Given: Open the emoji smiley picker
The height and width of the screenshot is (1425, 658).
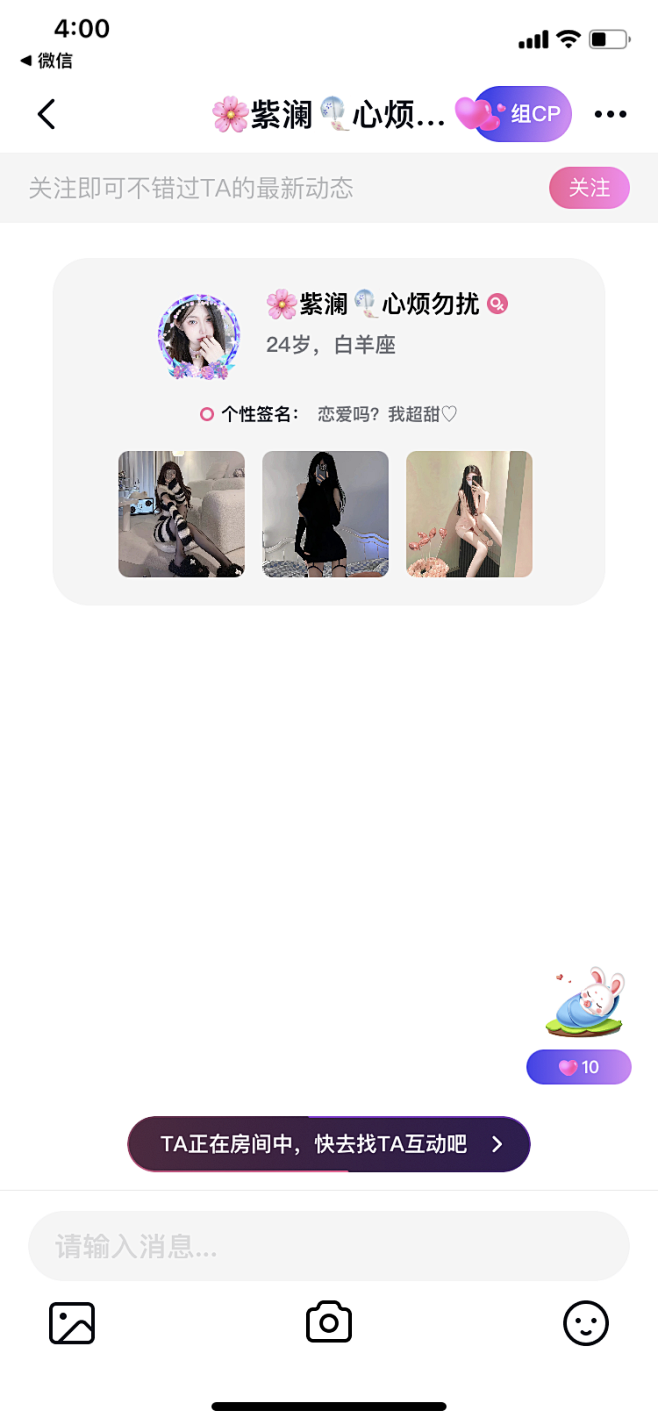Looking at the screenshot, I should [586, 1323].
